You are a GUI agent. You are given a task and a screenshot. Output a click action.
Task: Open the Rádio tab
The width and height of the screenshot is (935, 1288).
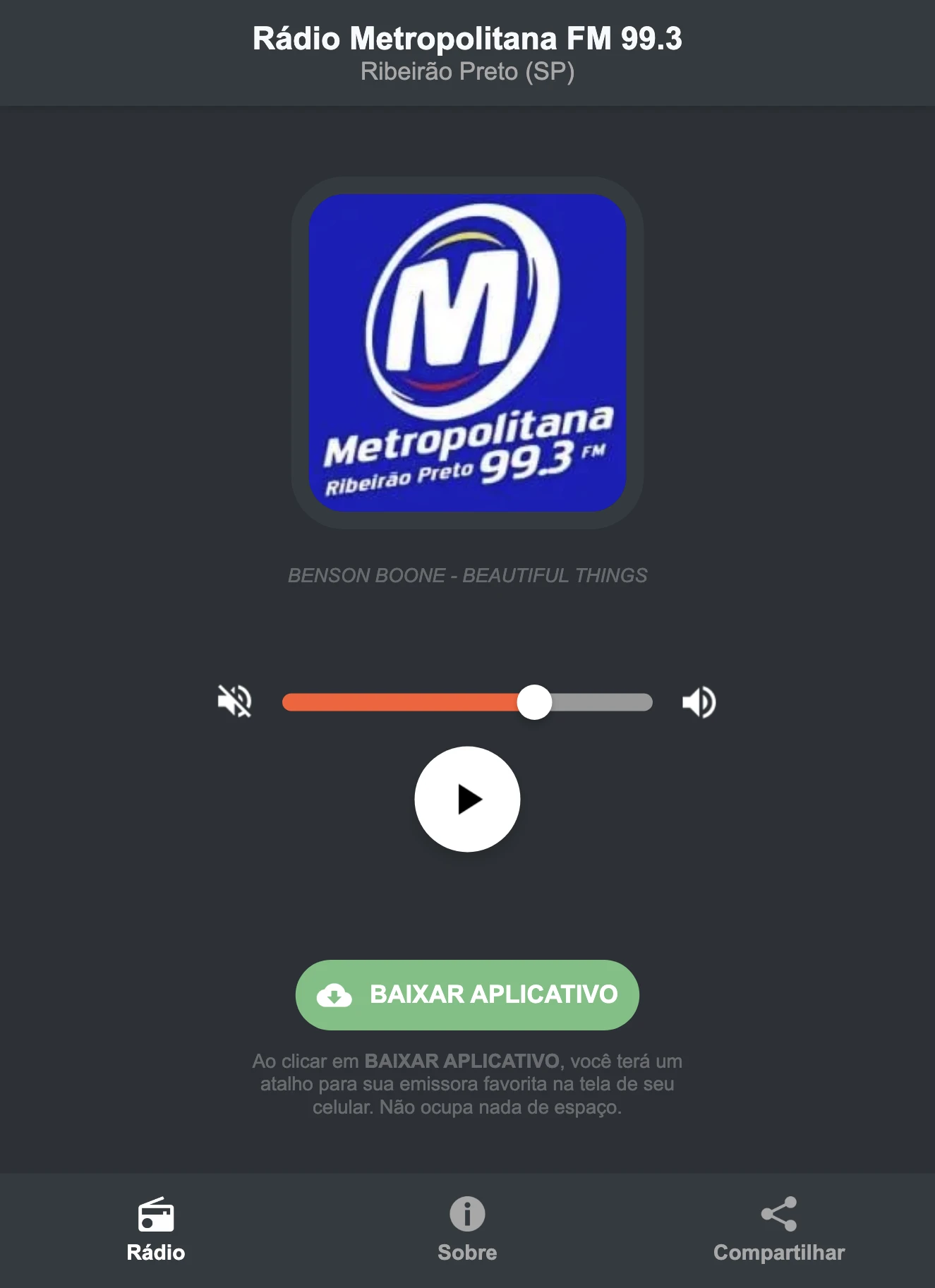click(157, 1232)
